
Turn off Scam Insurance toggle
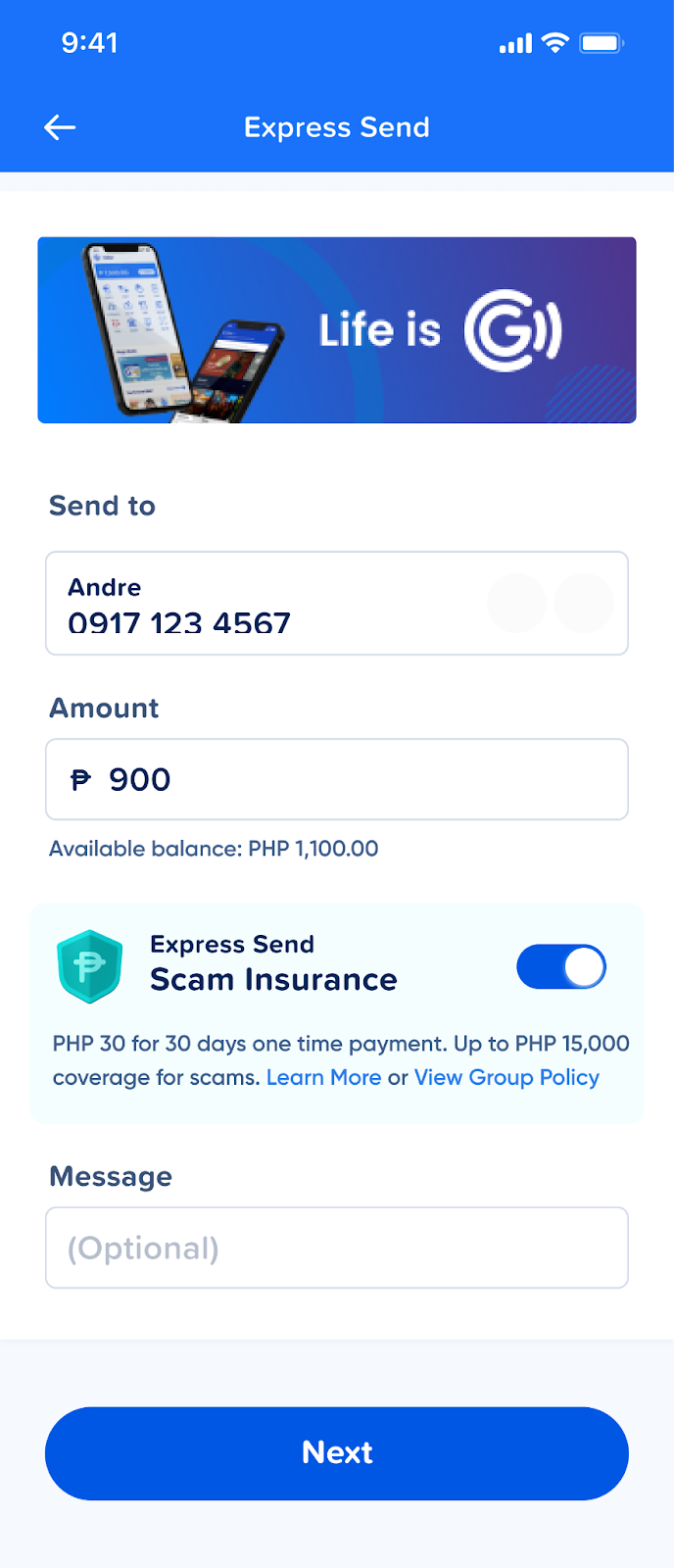[x=561, y=967]
